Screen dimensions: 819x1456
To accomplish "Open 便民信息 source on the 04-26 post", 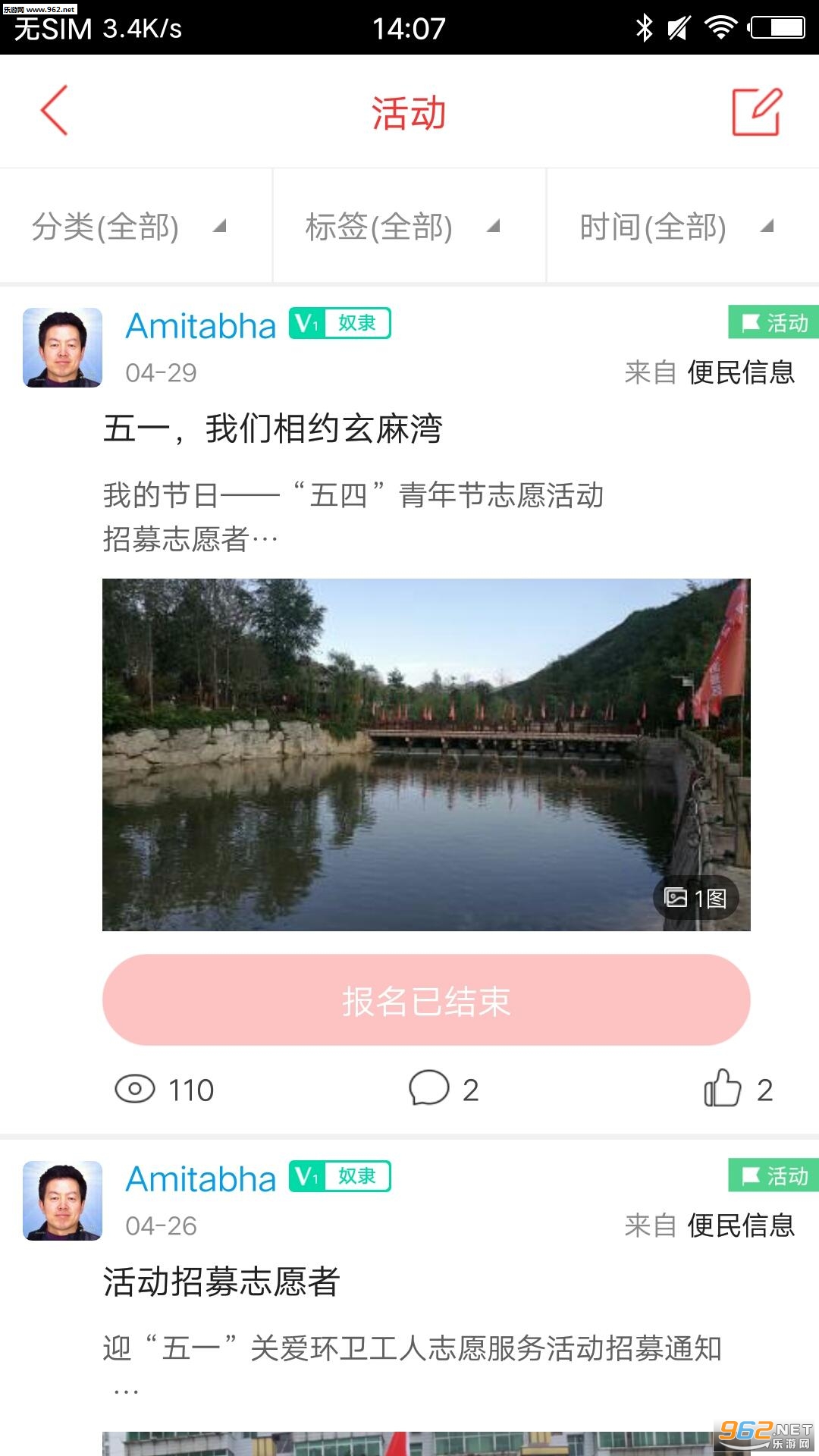I will click(x=740, y=1225).
